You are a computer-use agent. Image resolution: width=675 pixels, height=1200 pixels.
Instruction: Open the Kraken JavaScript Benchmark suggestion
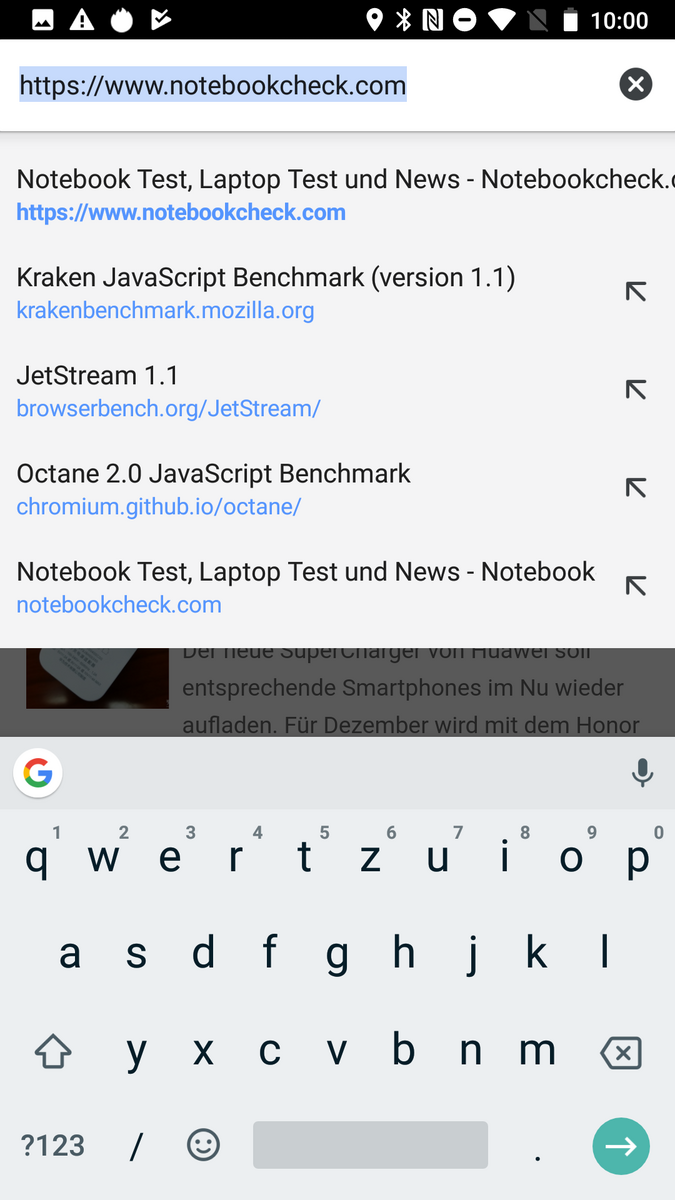(300, 292)
